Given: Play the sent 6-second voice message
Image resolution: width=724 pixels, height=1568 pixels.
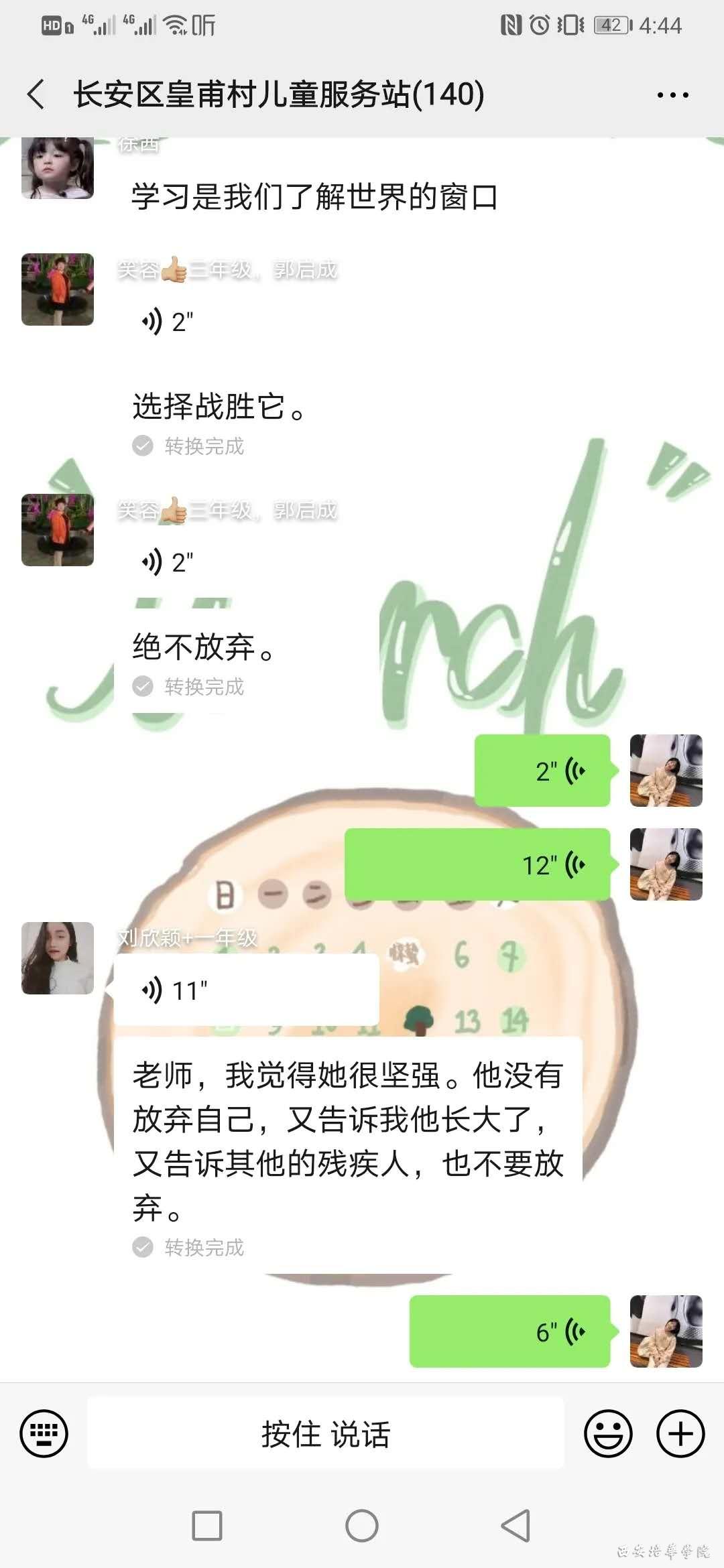Looking at the screenshot, I should pos(509,1332).
